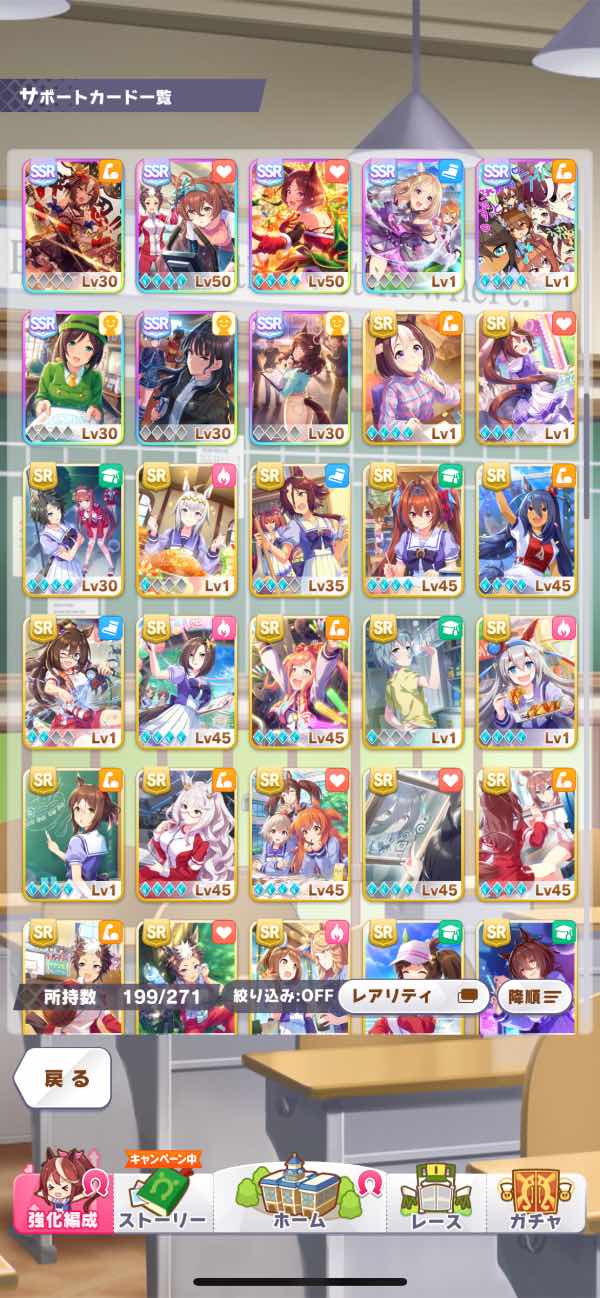Open the レアリティ sort selector
Image resolution: width=600 pixels, height=1298 pixels.
(413, 996)
